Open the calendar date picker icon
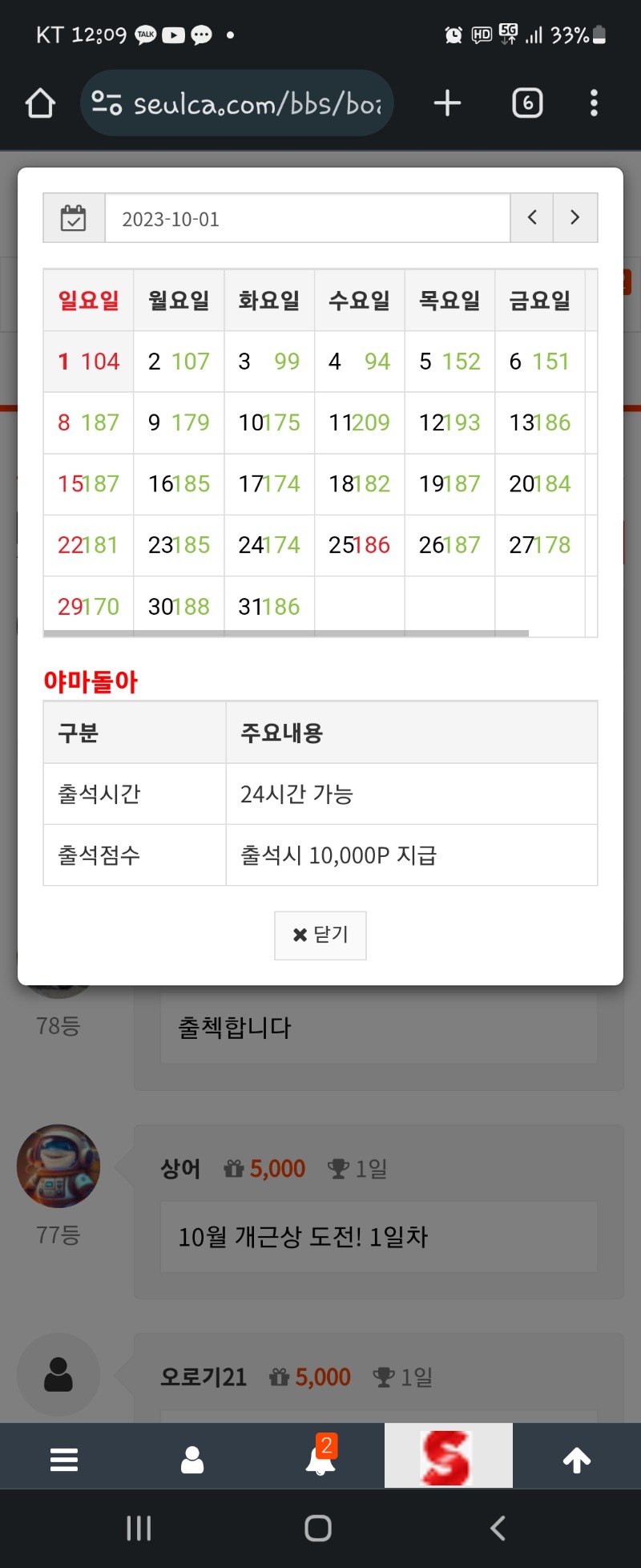 [x=74, y=218]
